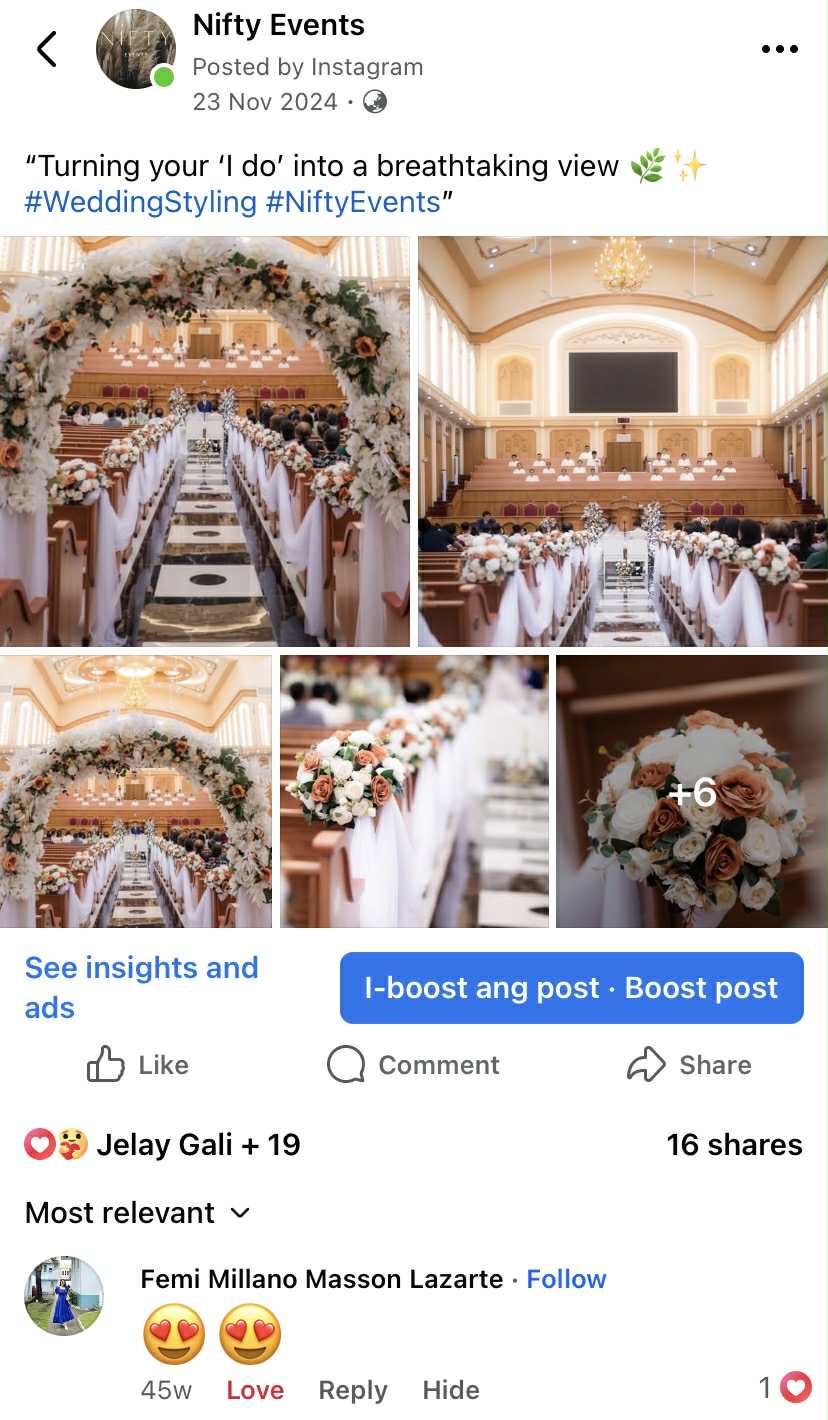Open the #NiftyEvents hashtag
Viewport: 828px width, 1420px height.
pos(352,202)
